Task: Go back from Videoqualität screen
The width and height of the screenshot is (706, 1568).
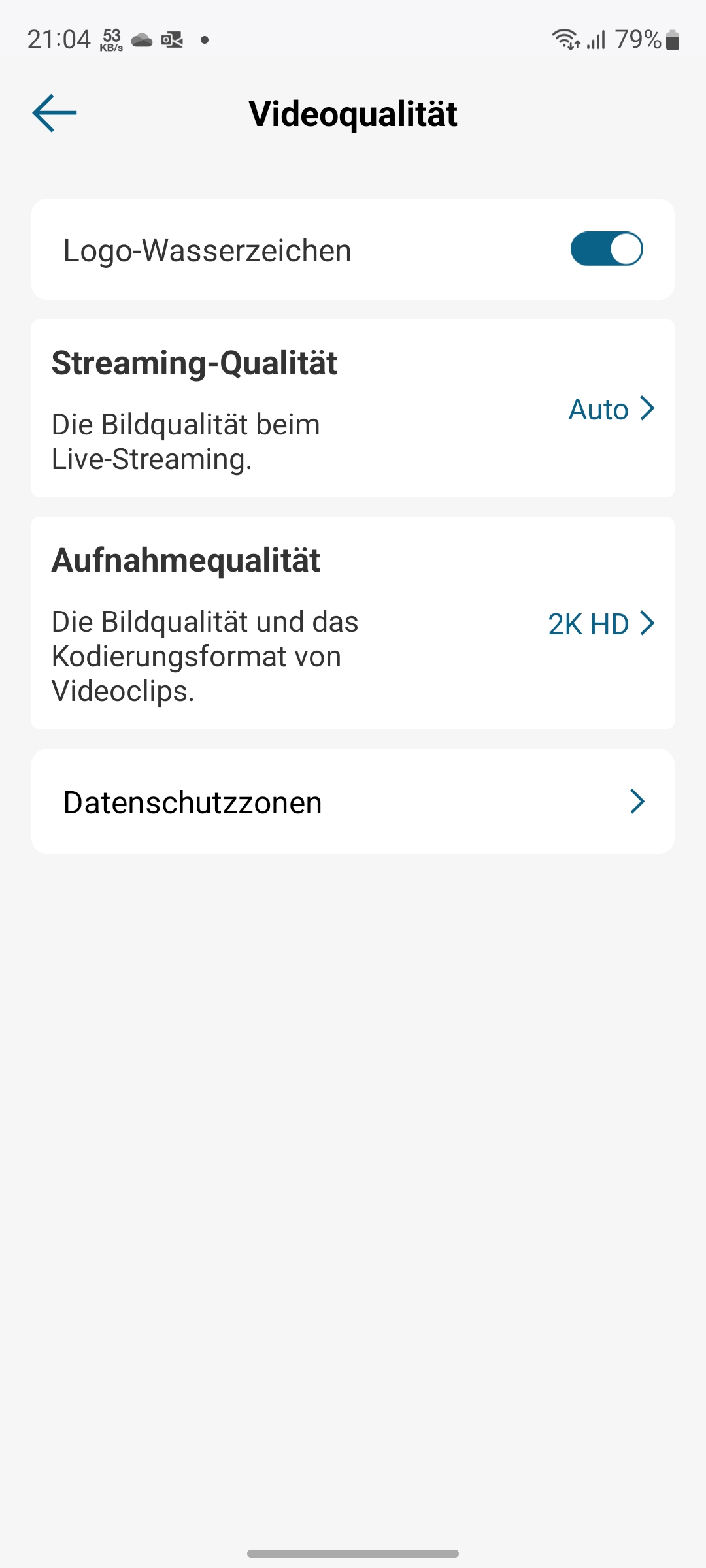Action: point(55,113)
